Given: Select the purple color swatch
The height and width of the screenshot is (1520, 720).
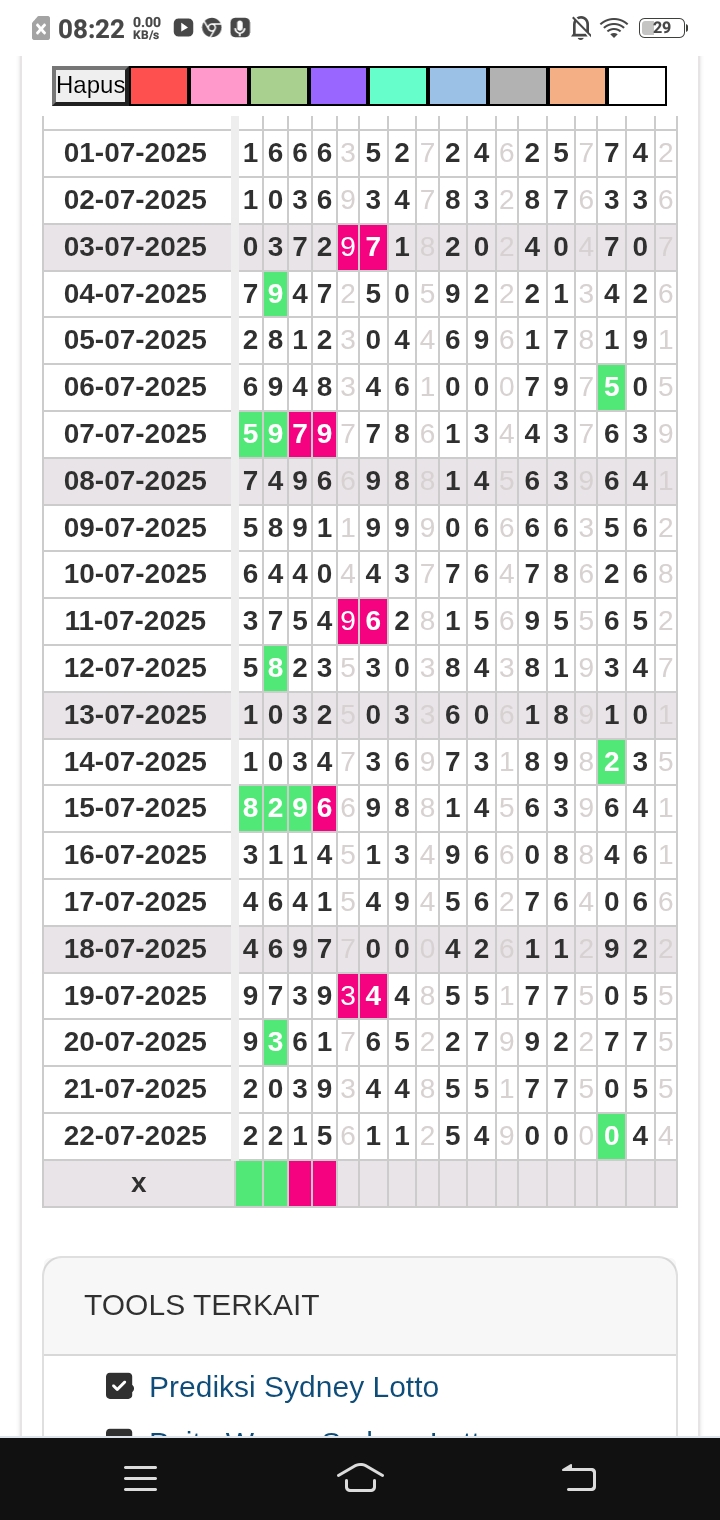Looking at the screenshot, I should (x=339, y=86).
